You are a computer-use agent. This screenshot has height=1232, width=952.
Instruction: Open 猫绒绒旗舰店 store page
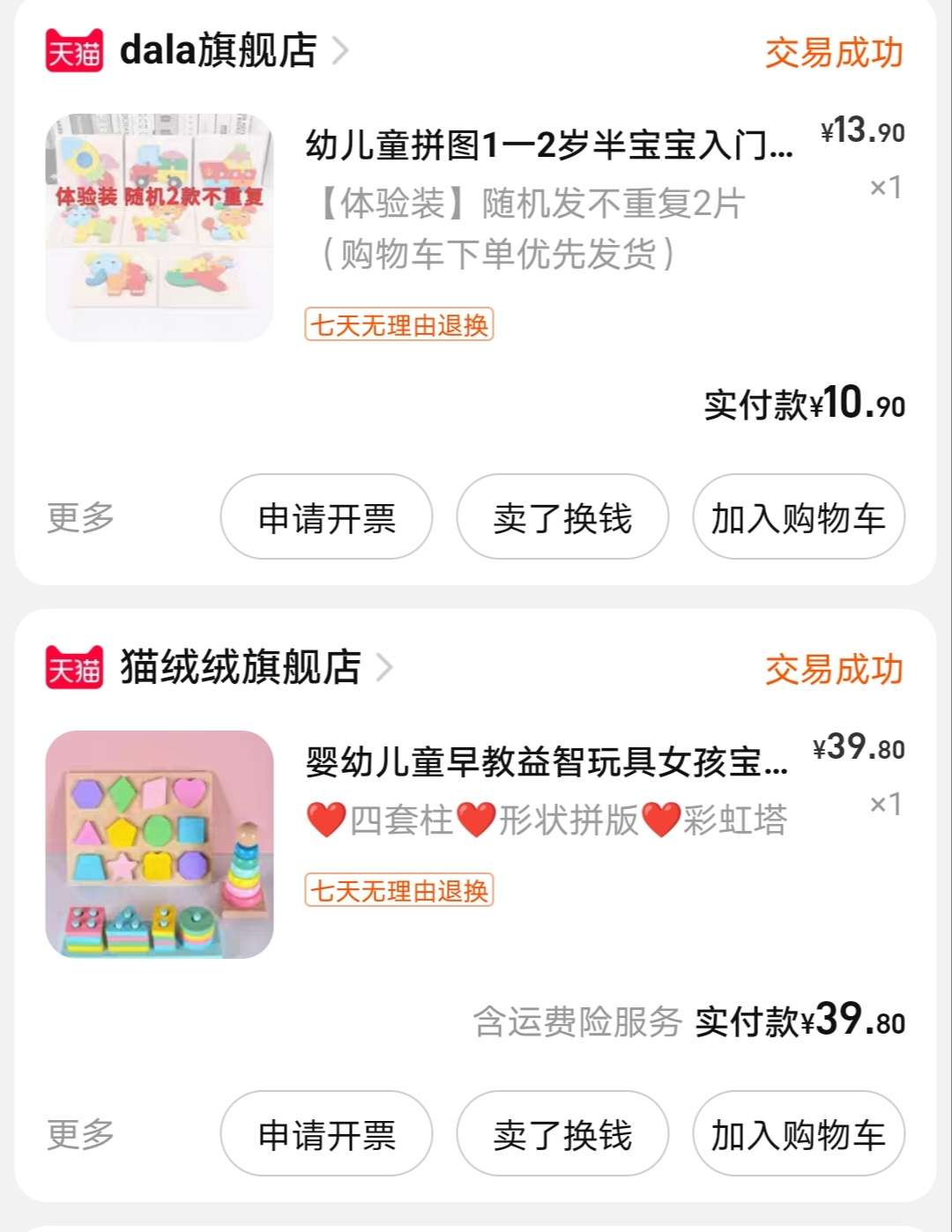tap(240, 667)
